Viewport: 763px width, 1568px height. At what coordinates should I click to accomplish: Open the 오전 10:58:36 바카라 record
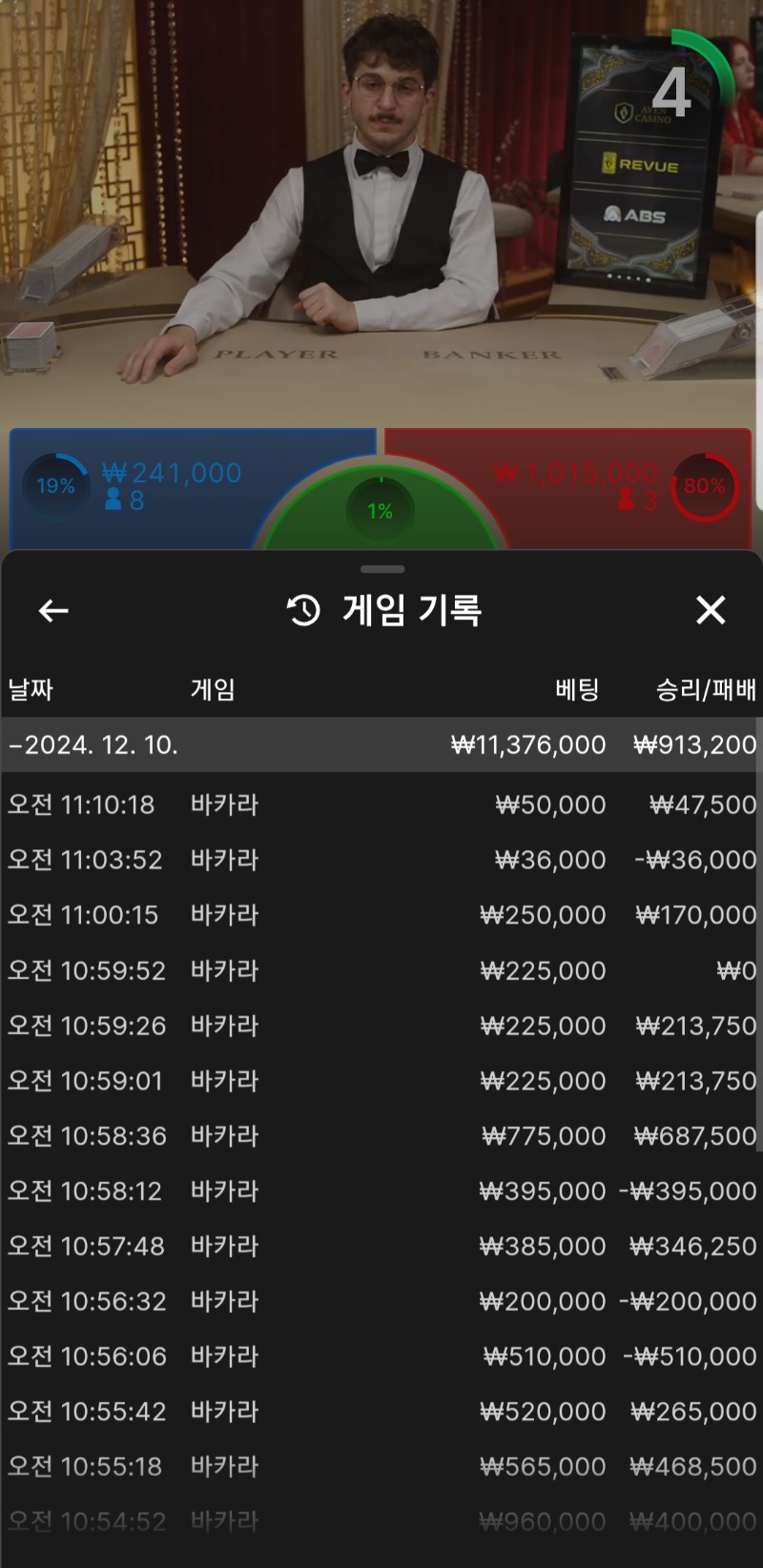click(x=381, y=1136)
